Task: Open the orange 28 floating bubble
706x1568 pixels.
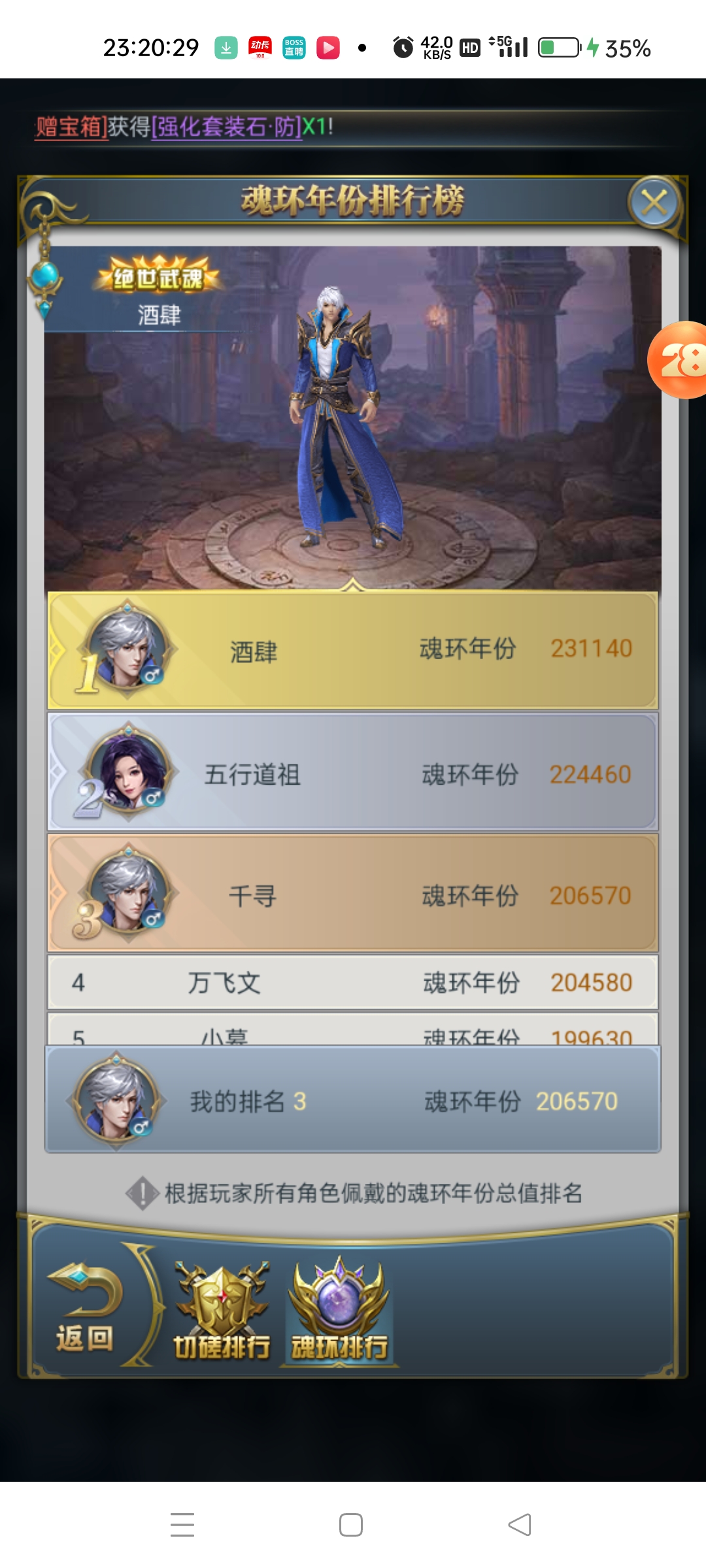Action: coord(680,360)
